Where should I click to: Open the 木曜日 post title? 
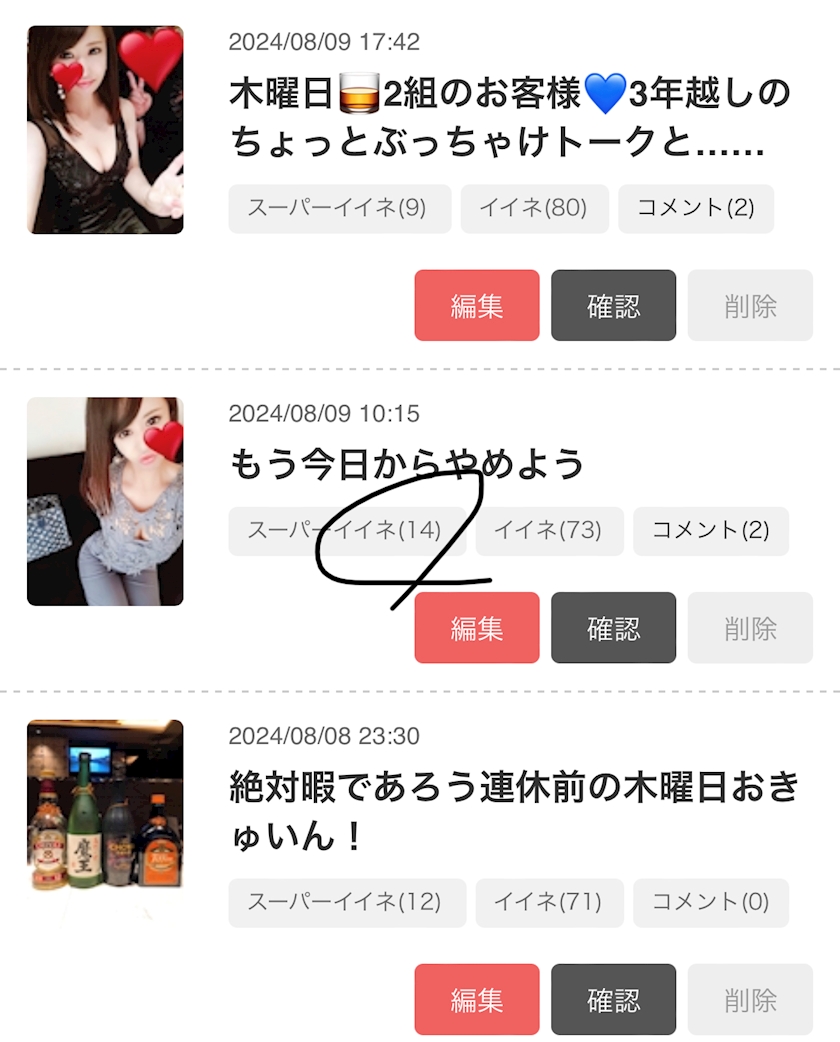click(510, 118)
